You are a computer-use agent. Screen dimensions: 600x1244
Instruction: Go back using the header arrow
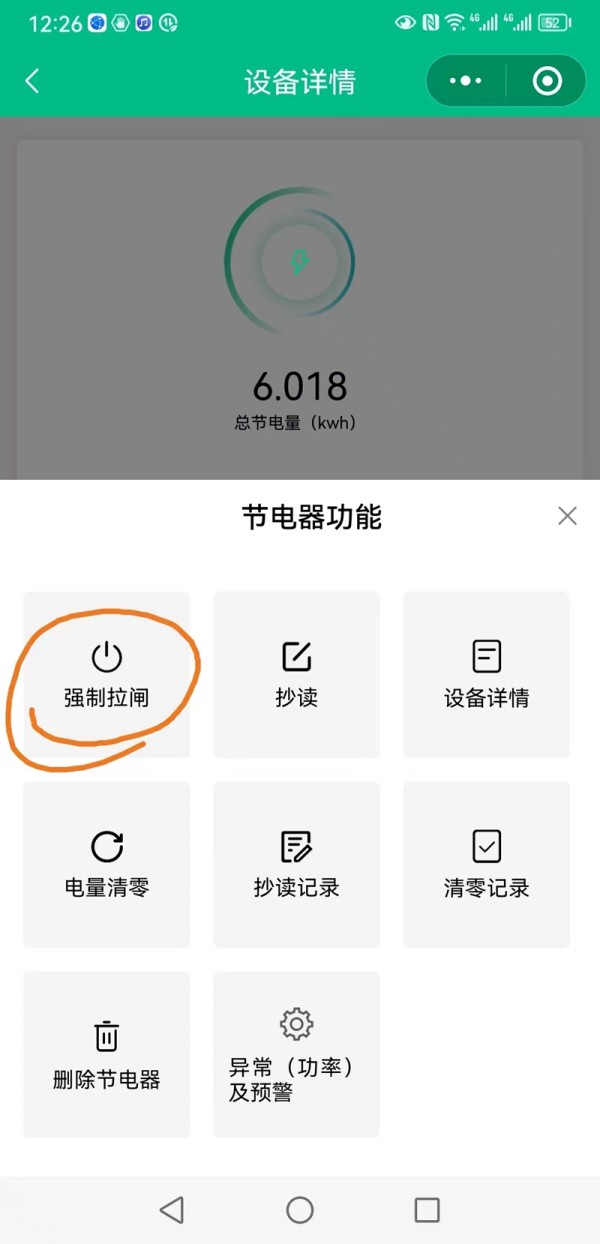pos(32,81)
